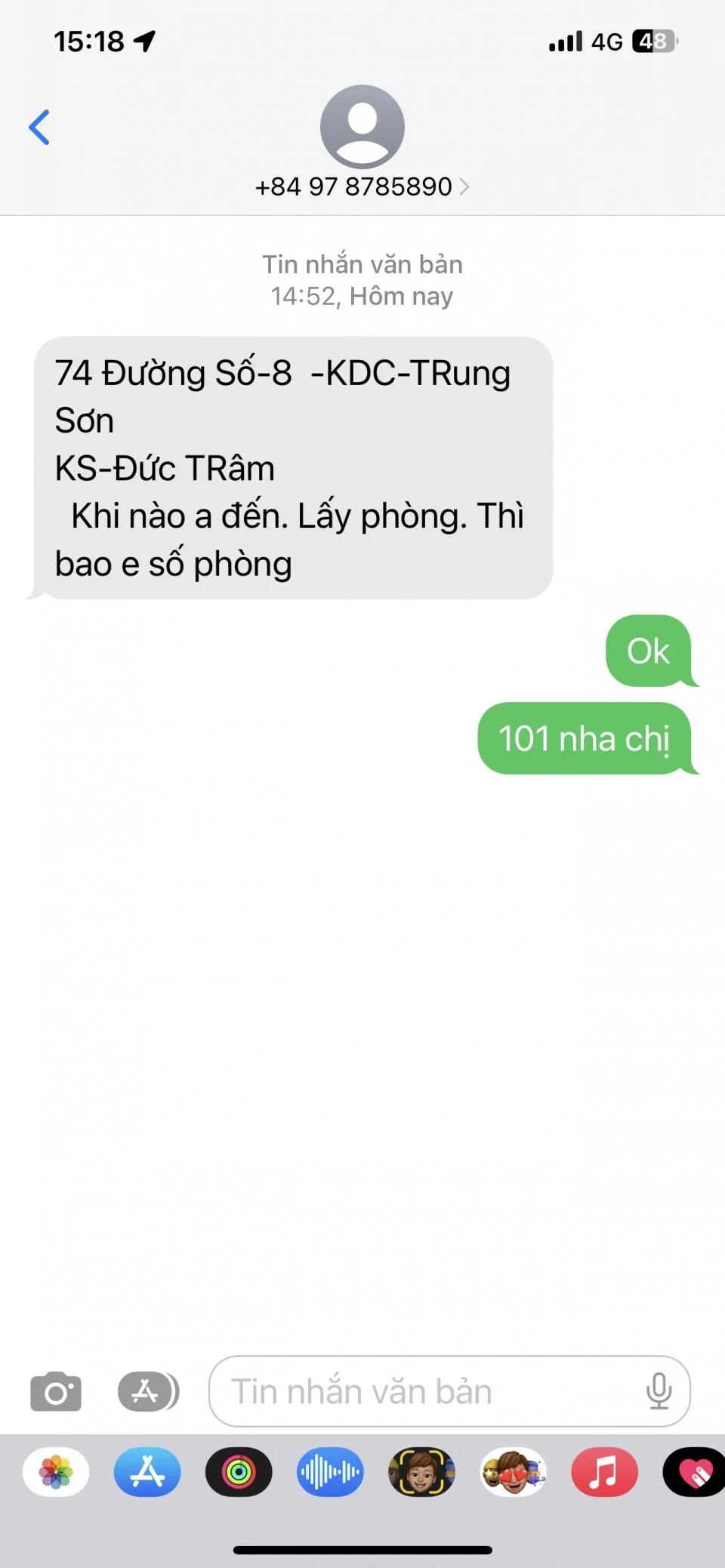The height and width of the screenshot is (1568, 725).
Task: Focus the Tin nhắn văn bản text field
Action: 423,1391
